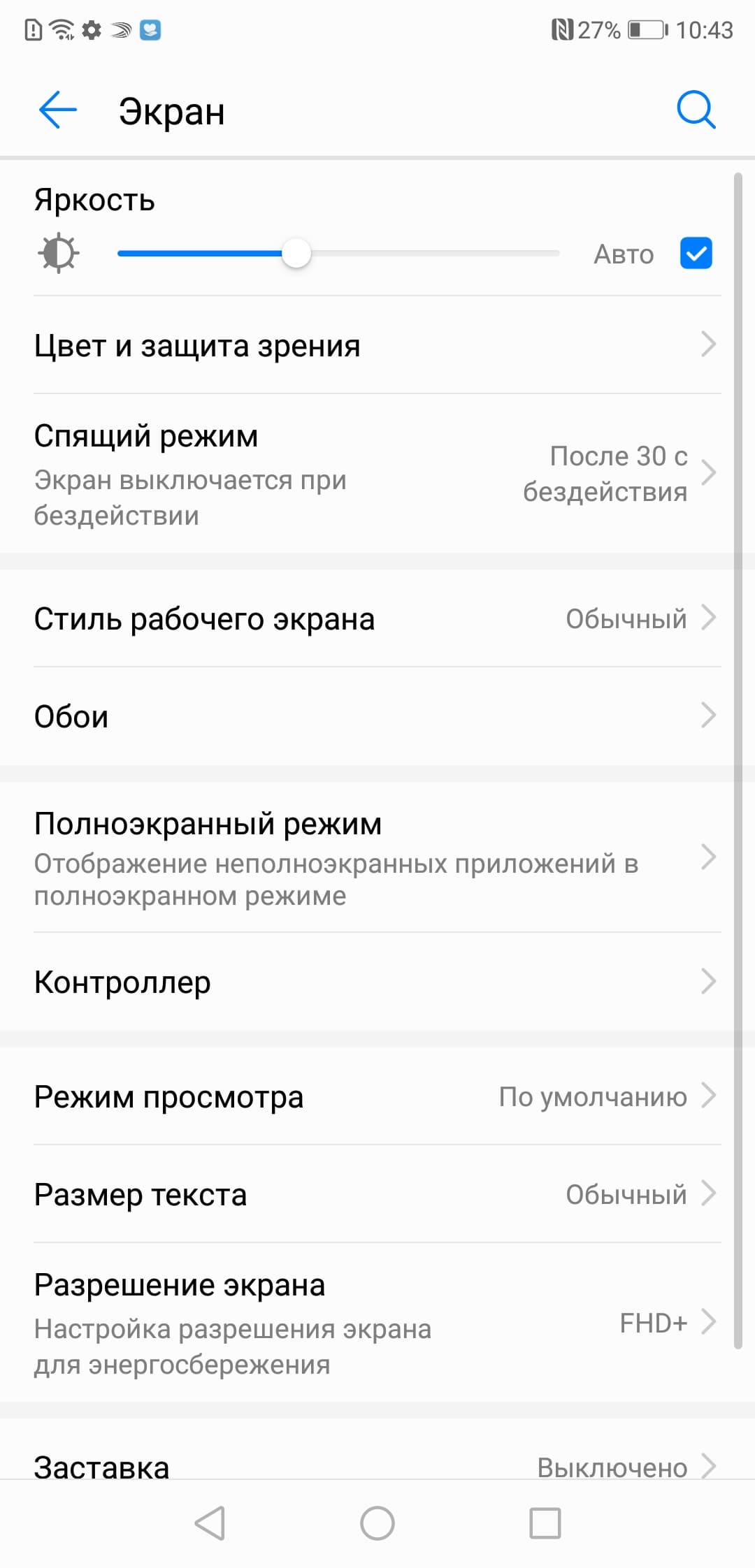Open Стиль рабочего экрана
Image resolution: width=755 pixels, height=1568 pixels.
(x=377, y=618)
